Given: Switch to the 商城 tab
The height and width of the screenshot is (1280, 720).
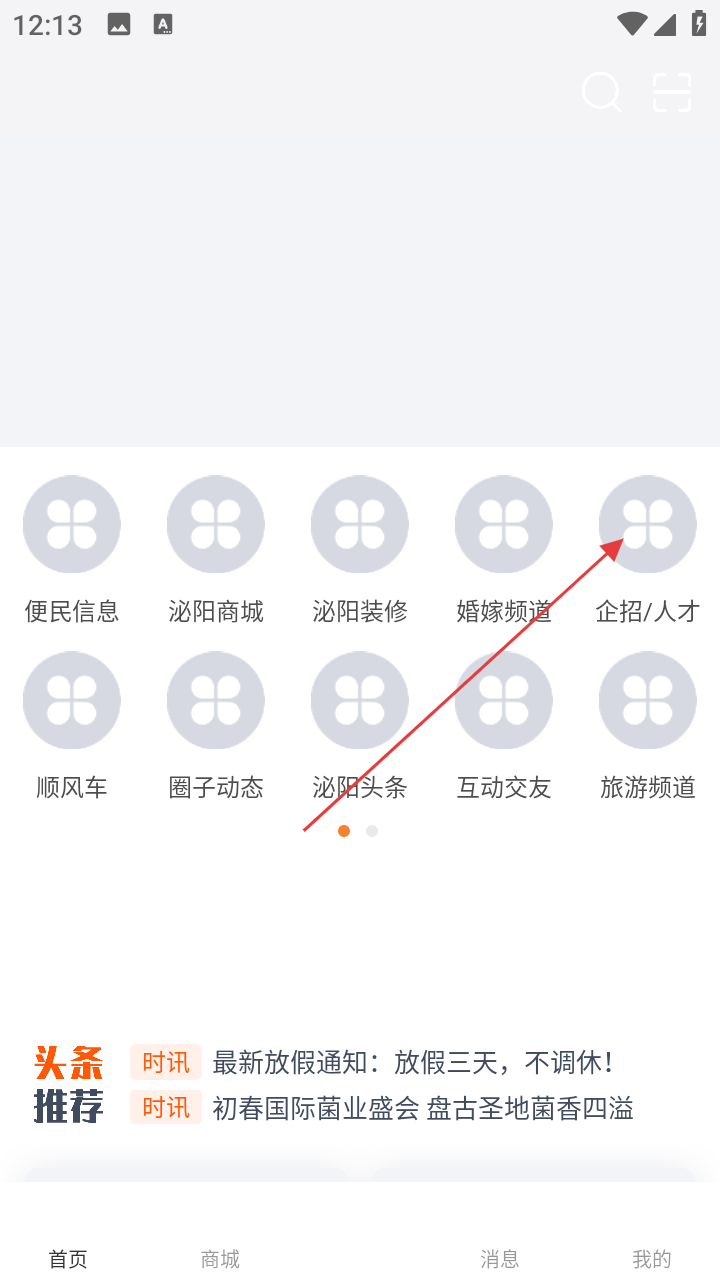Looking at the screenshot, I should 220,1259.
